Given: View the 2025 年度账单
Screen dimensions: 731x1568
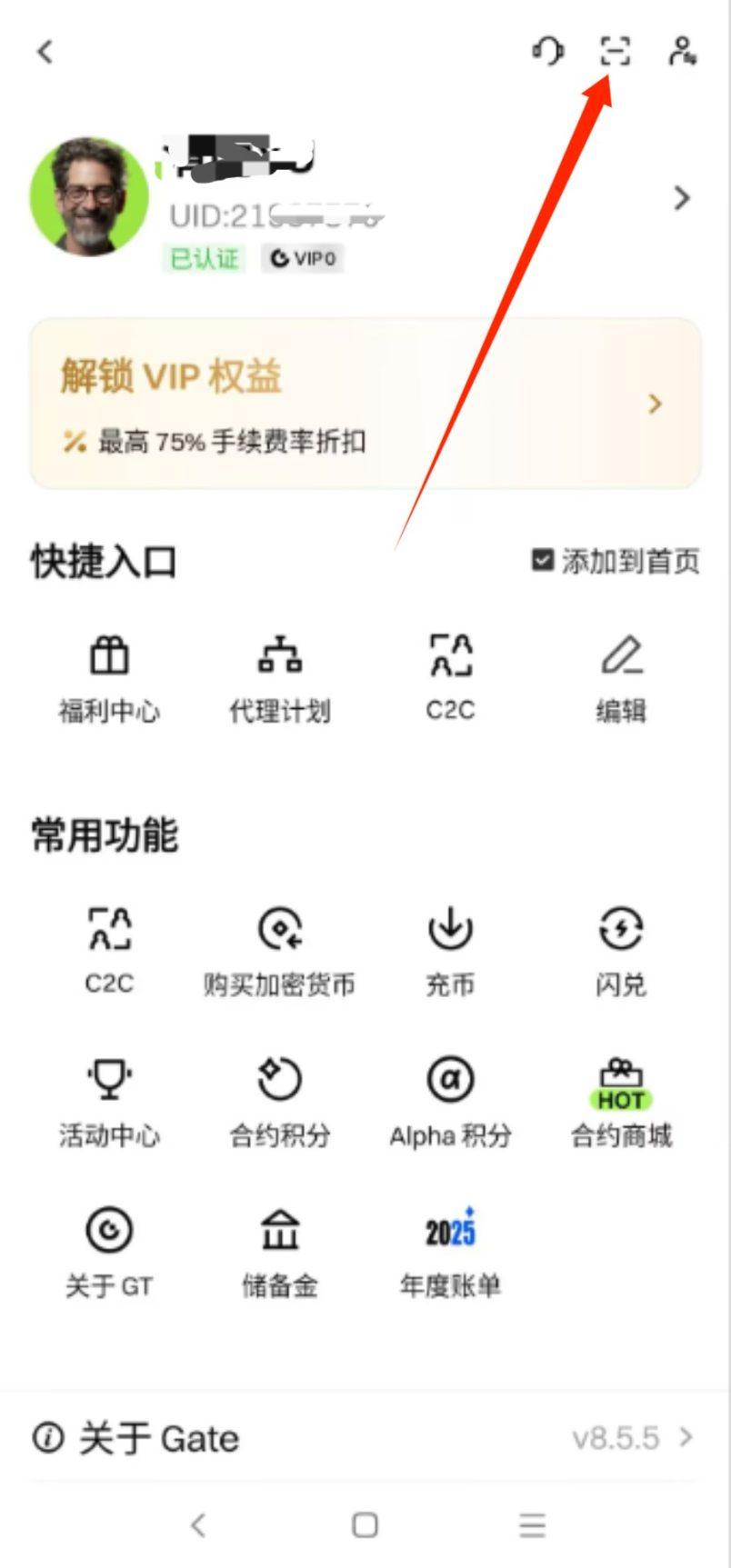Looking at the screenshot, I should (450, 1252).
